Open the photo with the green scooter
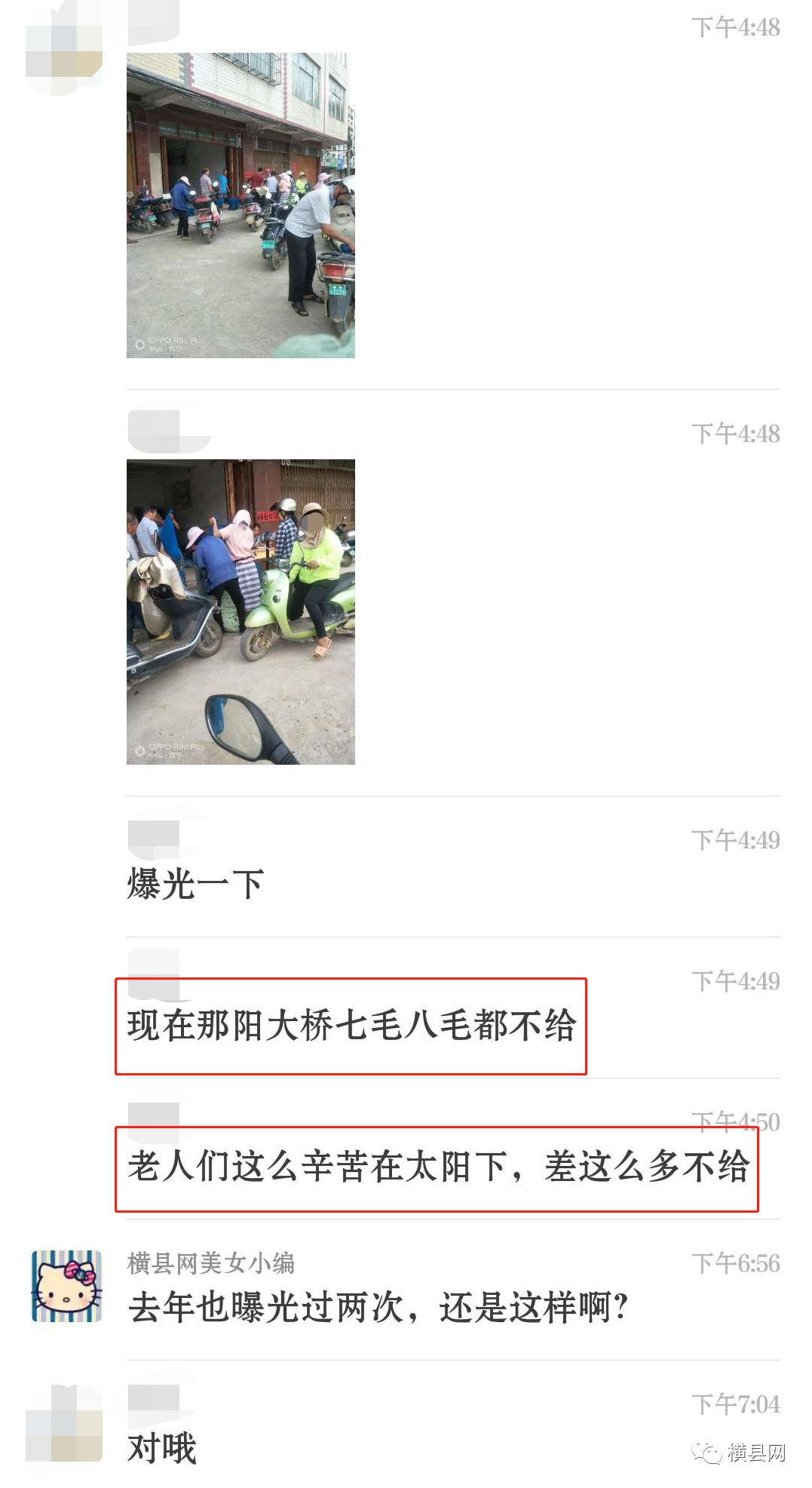 241,612
